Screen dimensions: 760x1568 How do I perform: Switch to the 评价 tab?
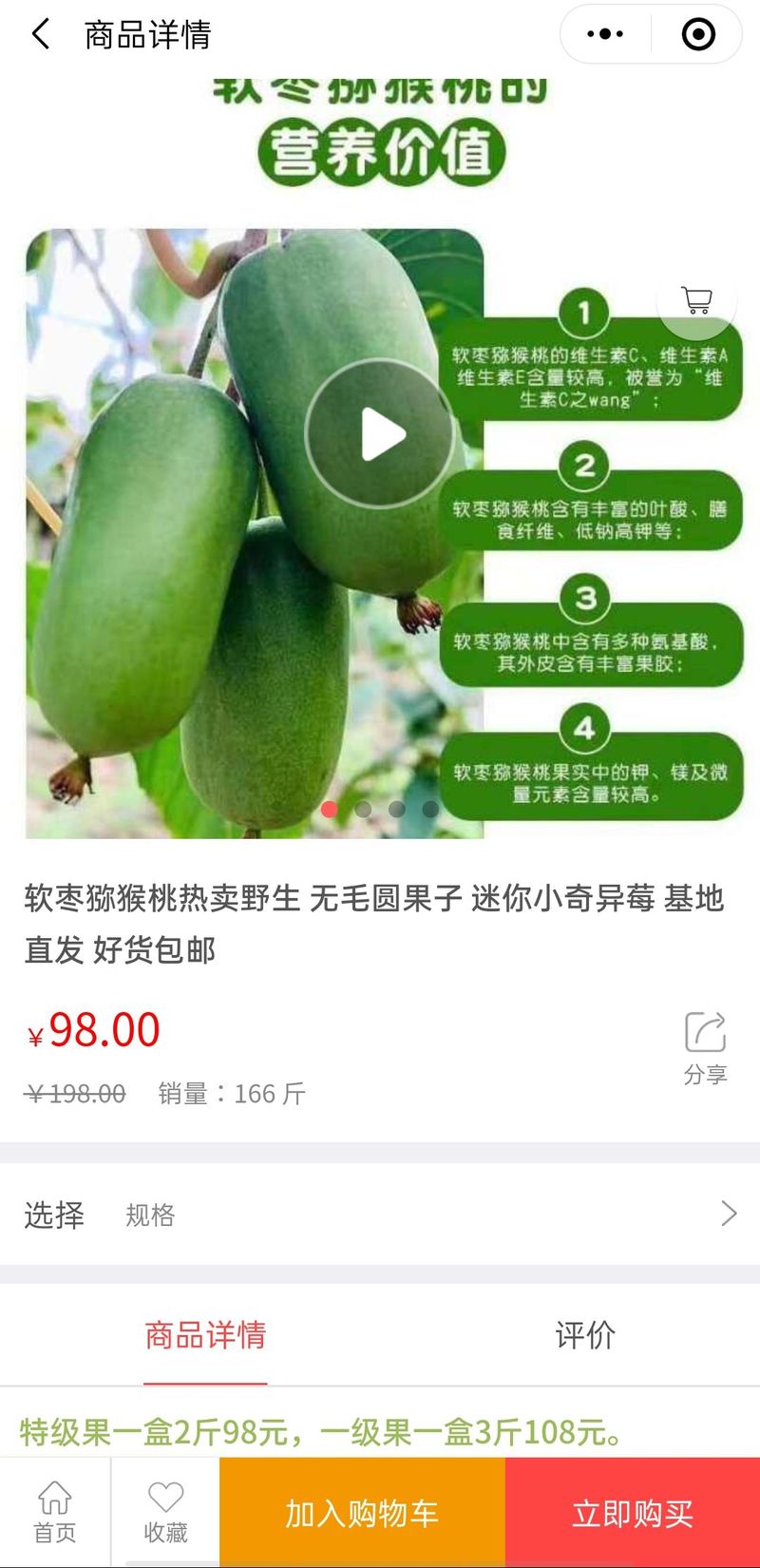585,1335
